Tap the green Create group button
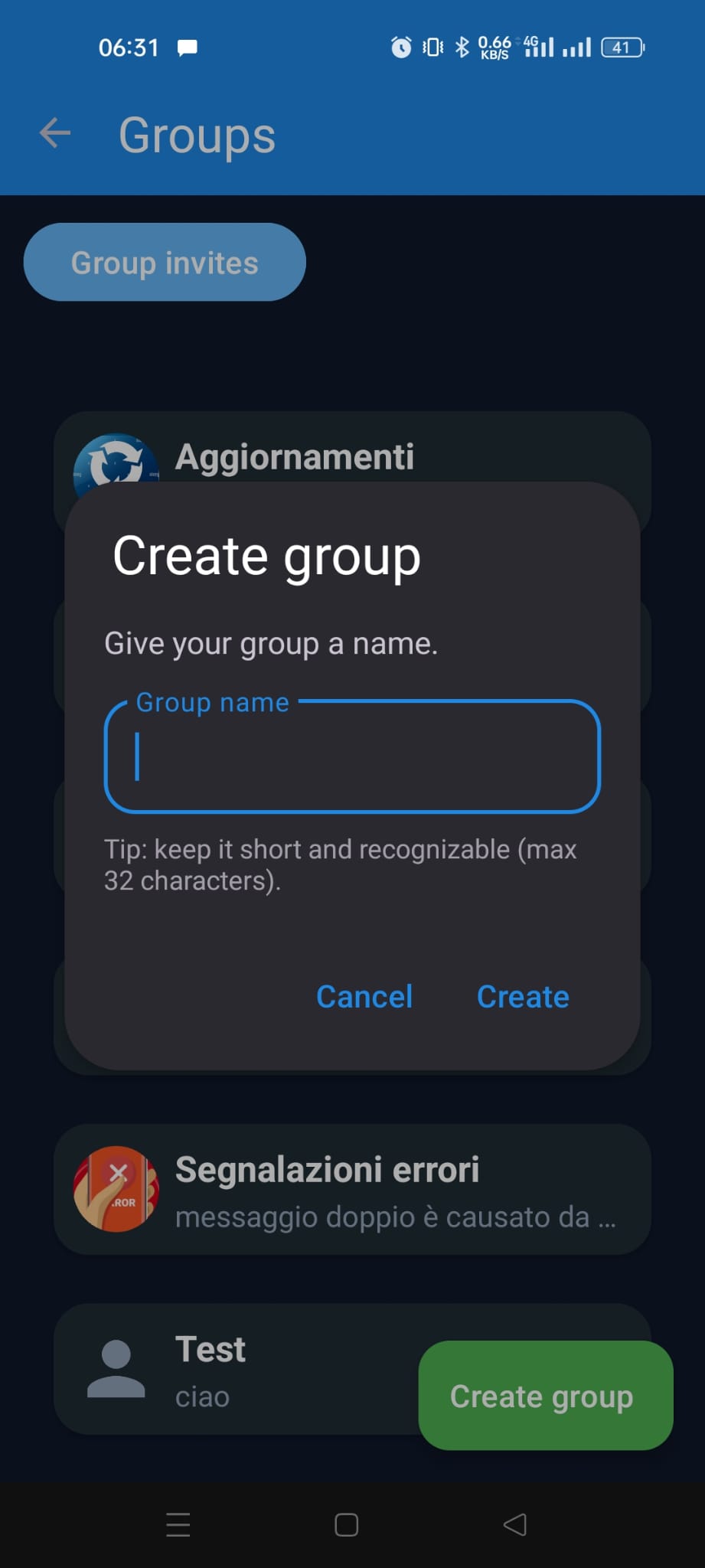Viewport: 705px width, 1568px height. 545,1396
